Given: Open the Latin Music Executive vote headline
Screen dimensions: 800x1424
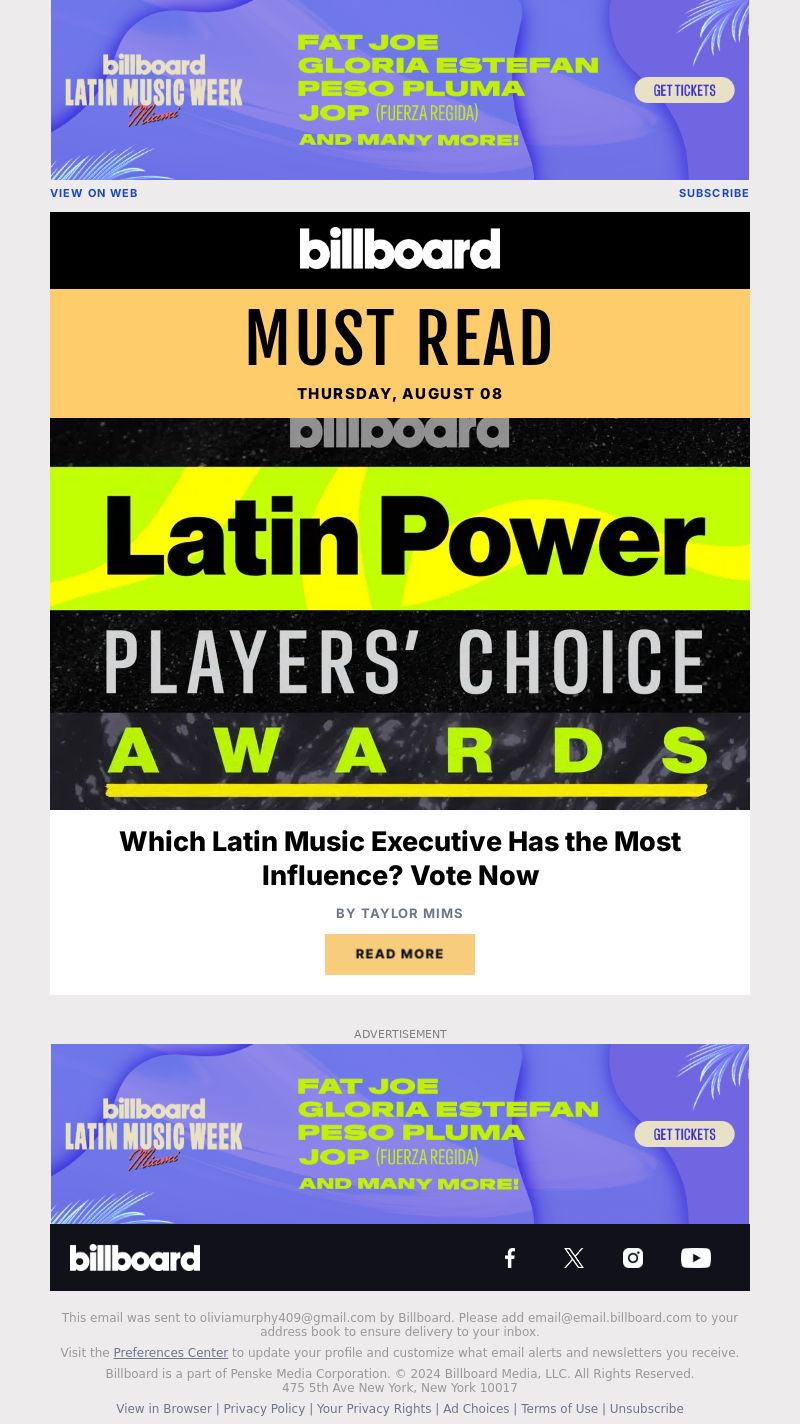Looking at the screenshot, I should point(400,858).
